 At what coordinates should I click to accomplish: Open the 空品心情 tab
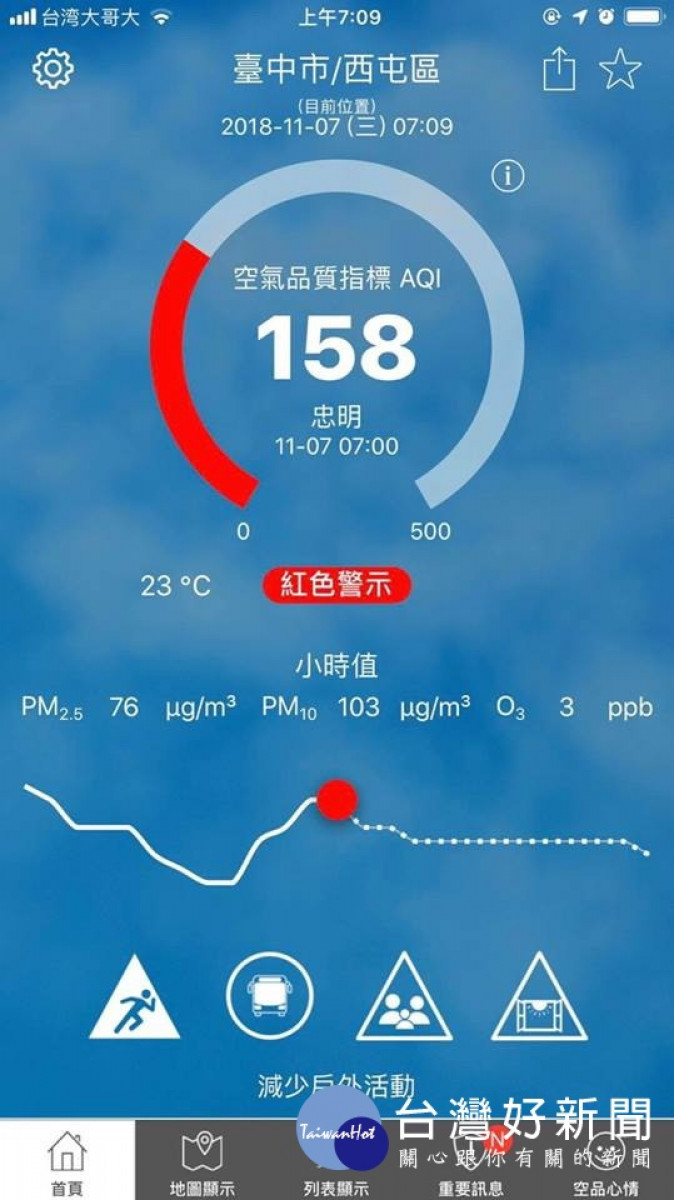click(x=606, y=1160)
